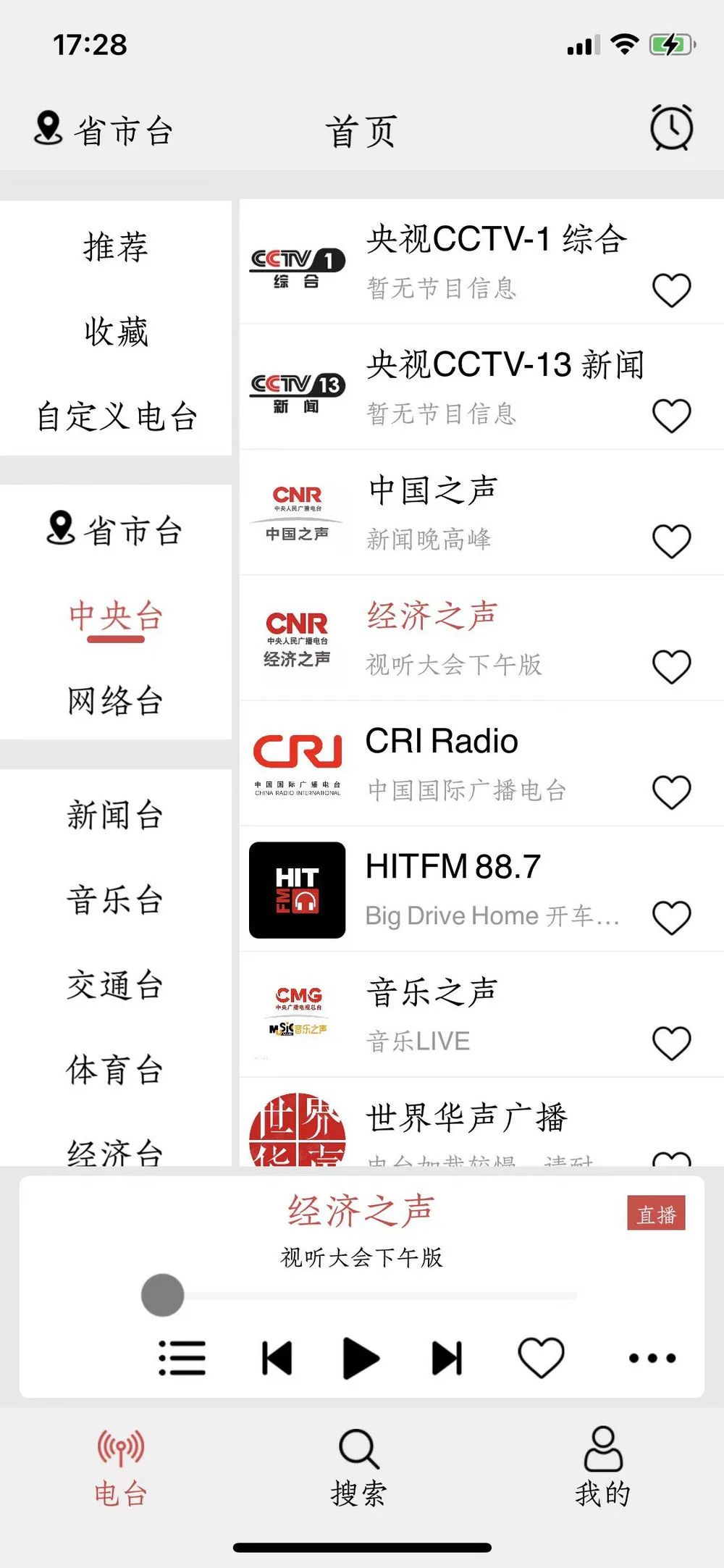Screen dimensions: 724x1568
Task: Open the 音乐之声 station
Action: pos(481,1014)
